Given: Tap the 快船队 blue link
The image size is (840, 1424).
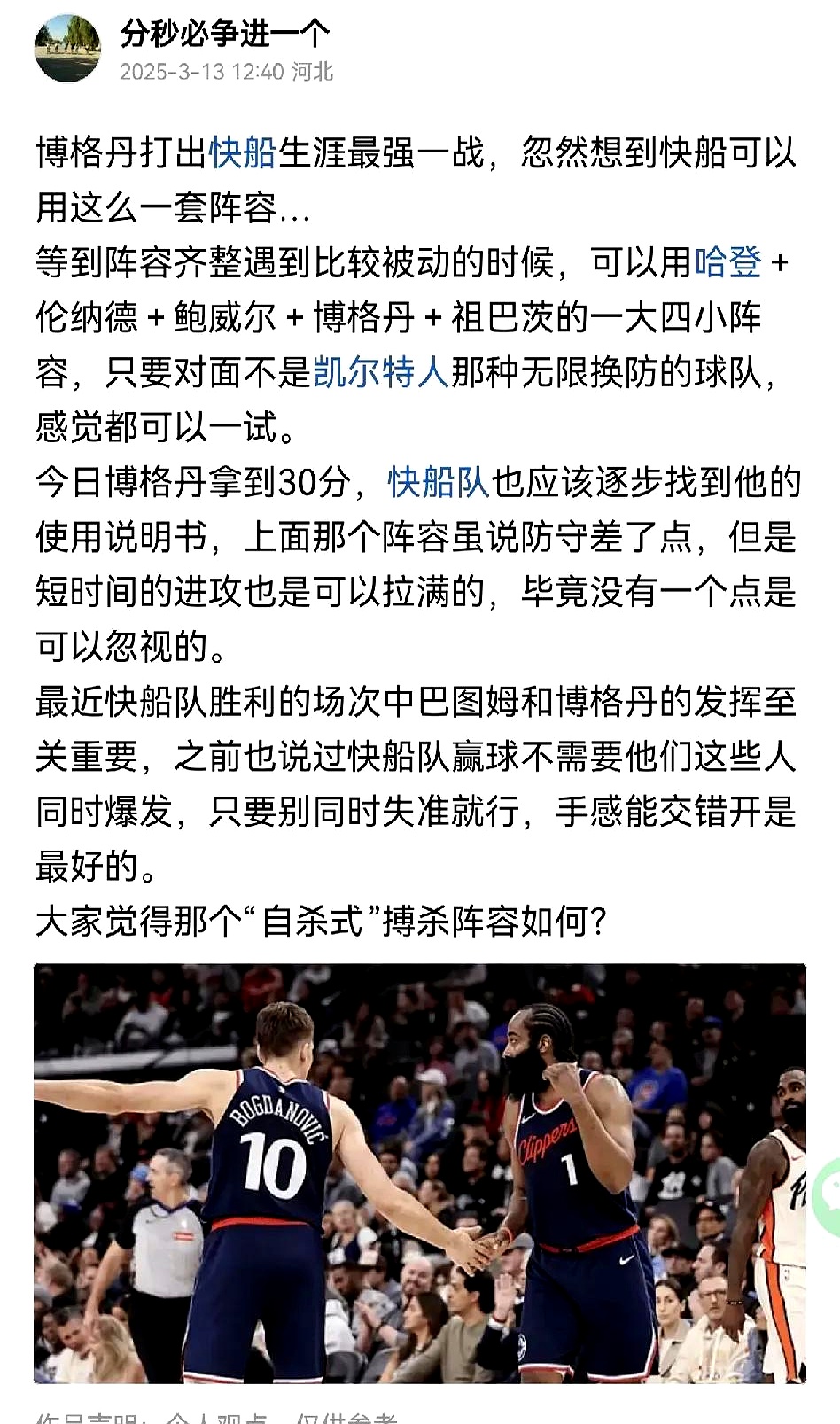Looking at the screenshot, I should tap(439, 482).
